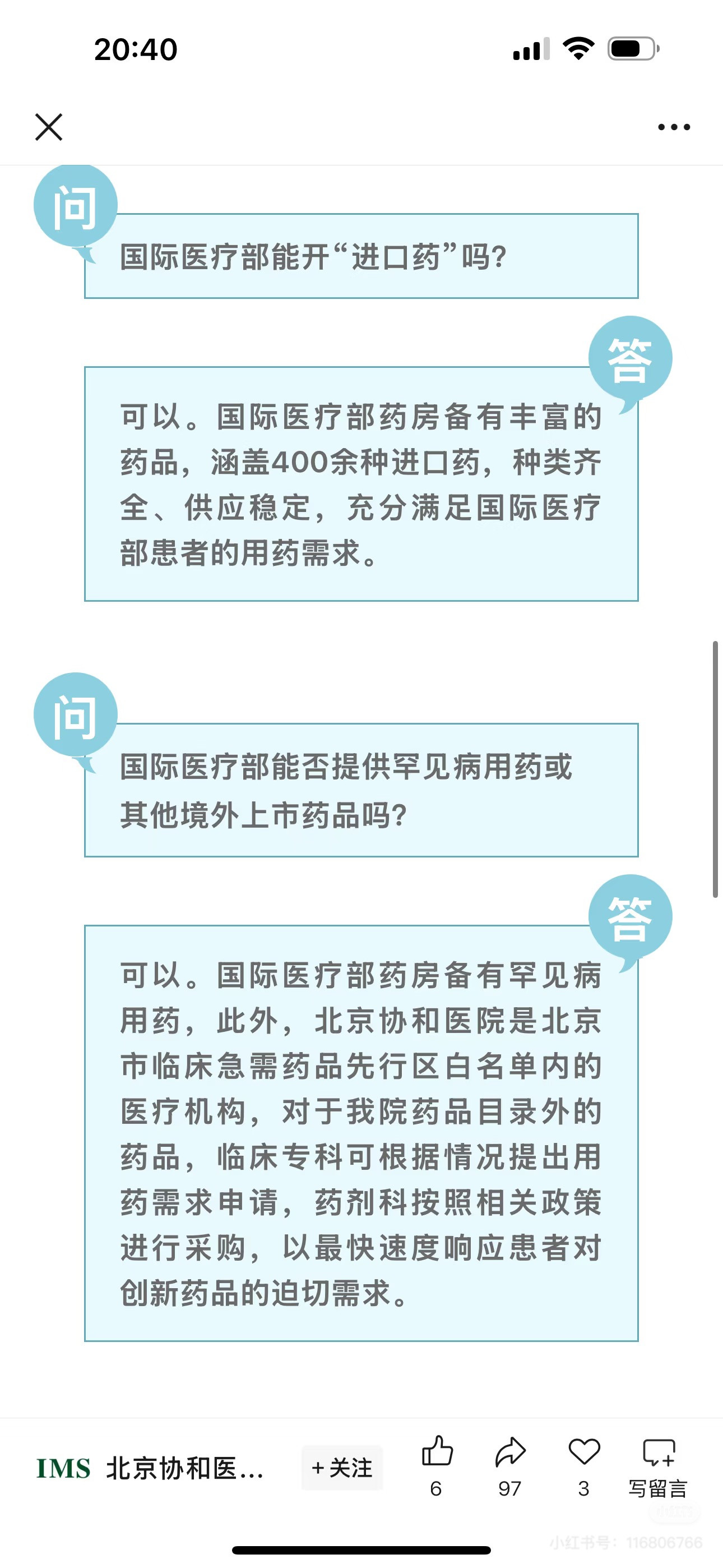Open the 北京协和医… account profile
723x1568 pixels.
click(150, 1468)
